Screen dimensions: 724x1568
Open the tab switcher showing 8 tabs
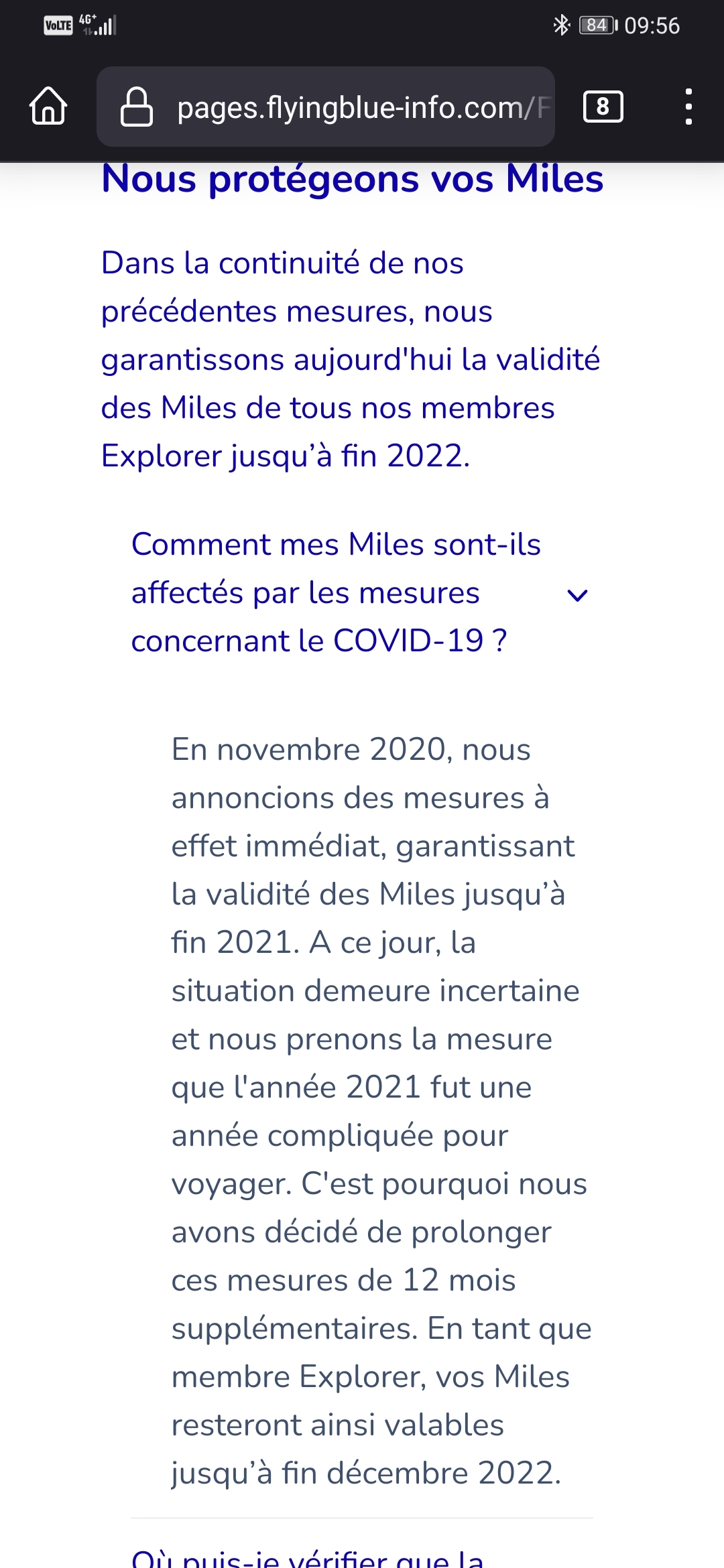603,107
